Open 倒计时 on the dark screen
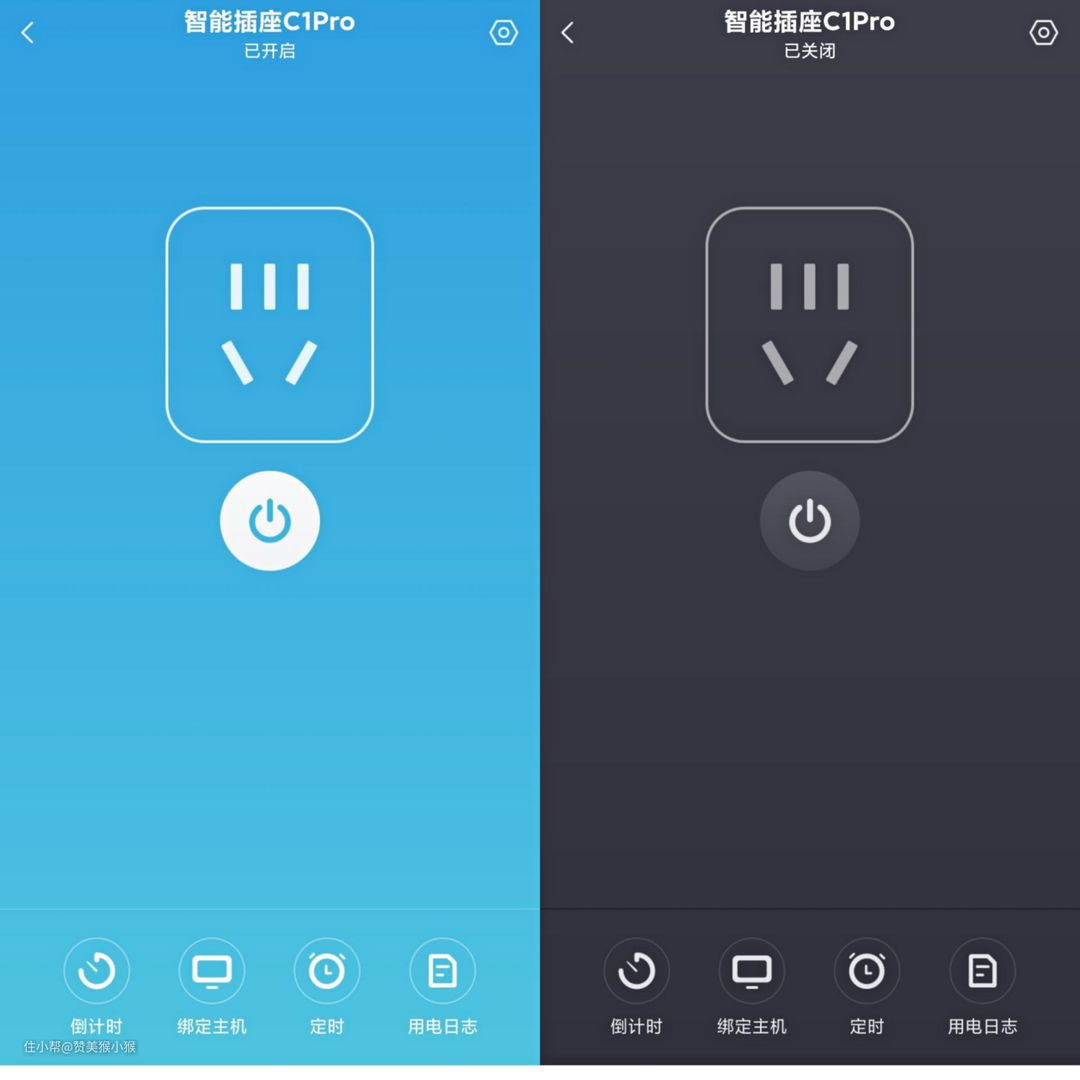 637,971
